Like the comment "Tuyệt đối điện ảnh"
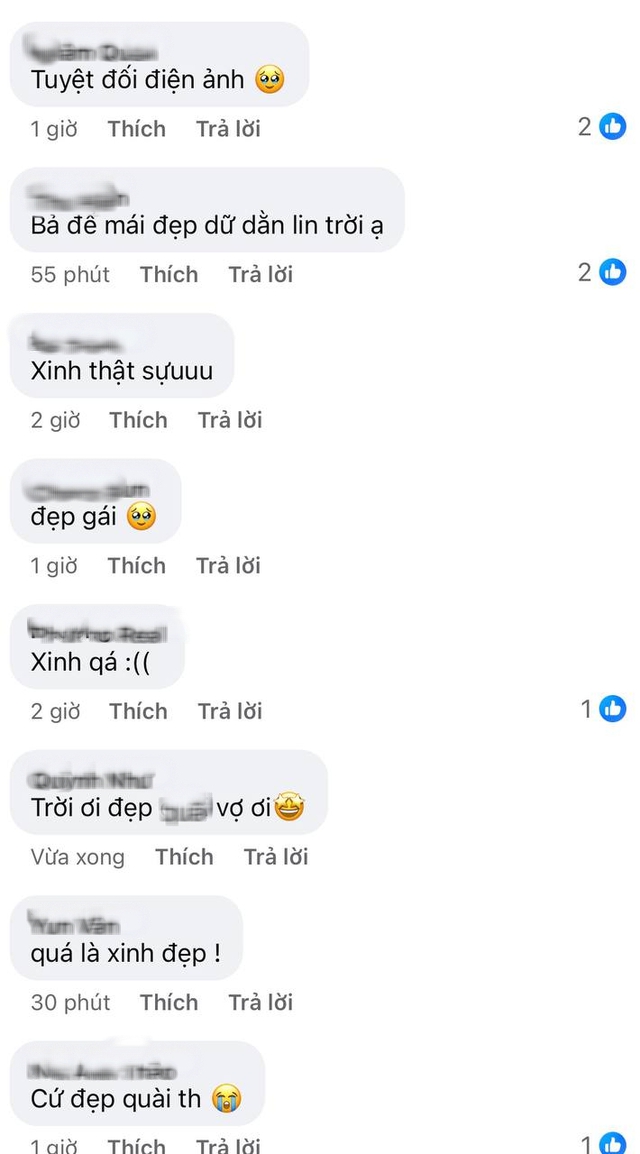Screen dimensions: 640x1154 pyautogui.click(x=137, y=129)
